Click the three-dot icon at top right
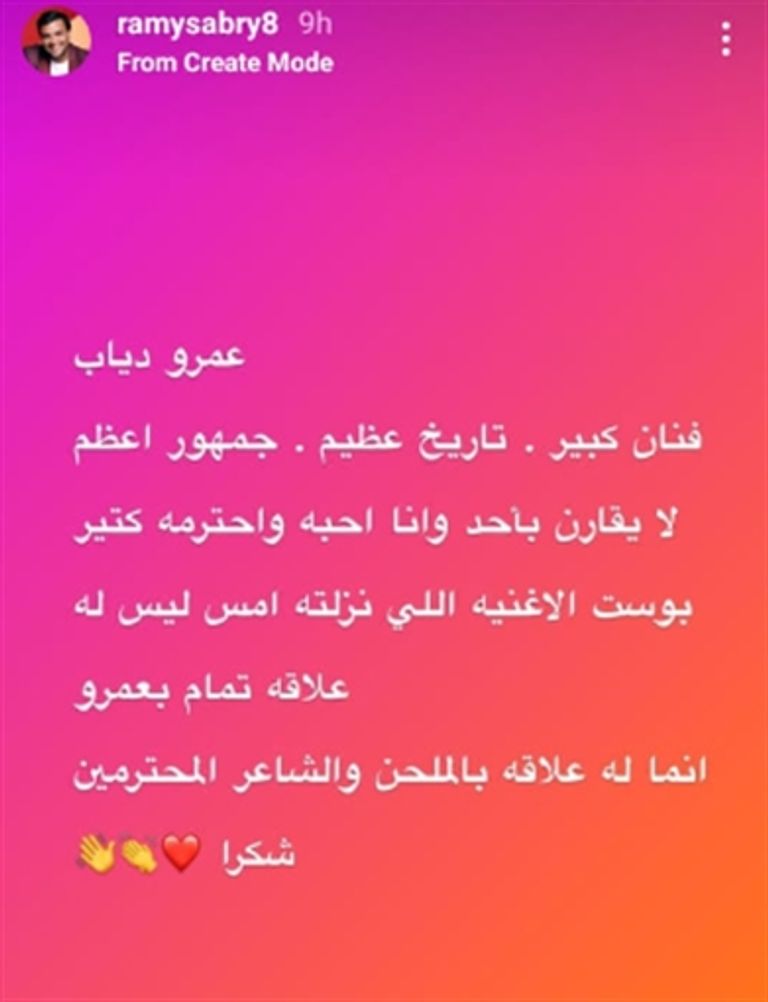The width and height of the screenshot is (768, 1002). (x=726, y=38)
